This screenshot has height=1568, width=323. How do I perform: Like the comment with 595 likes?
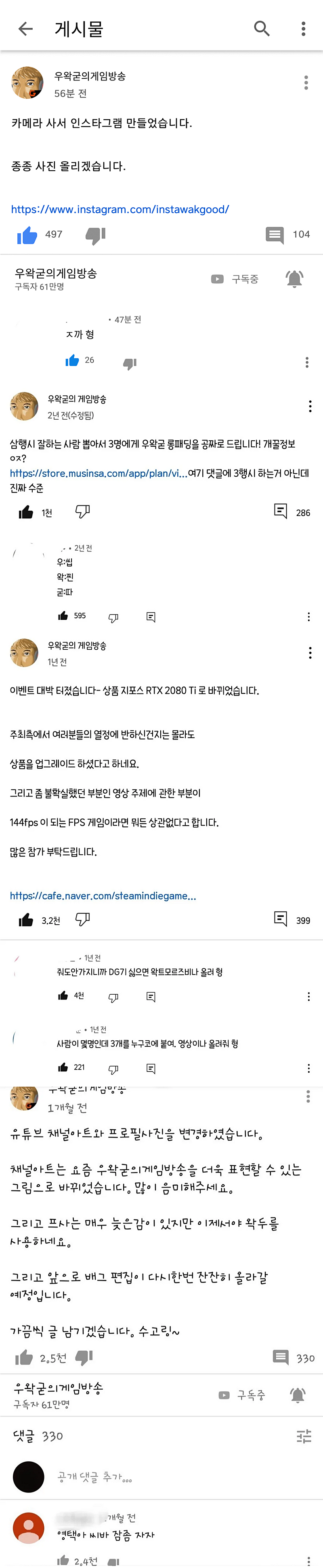click(x=63, y=616)
